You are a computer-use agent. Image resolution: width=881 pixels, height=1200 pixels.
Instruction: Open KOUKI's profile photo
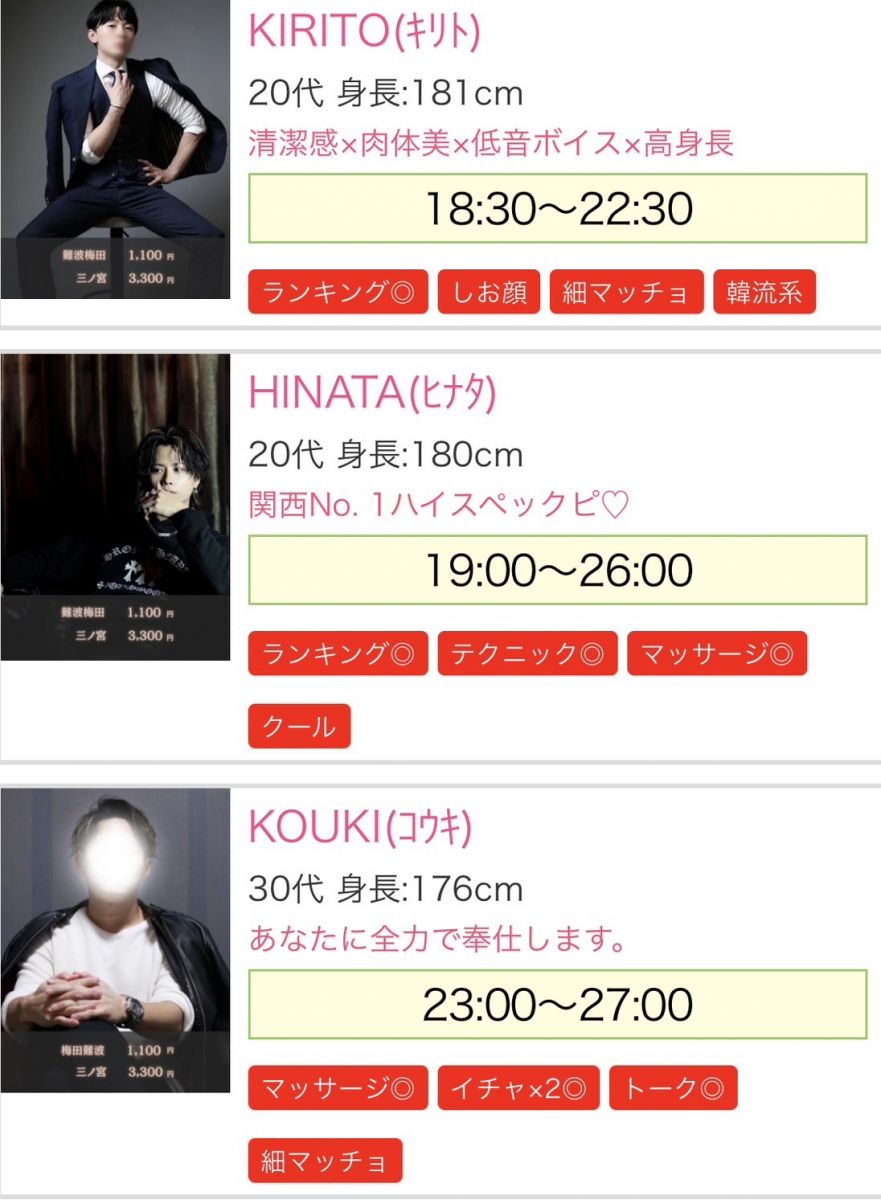(115, 940)
